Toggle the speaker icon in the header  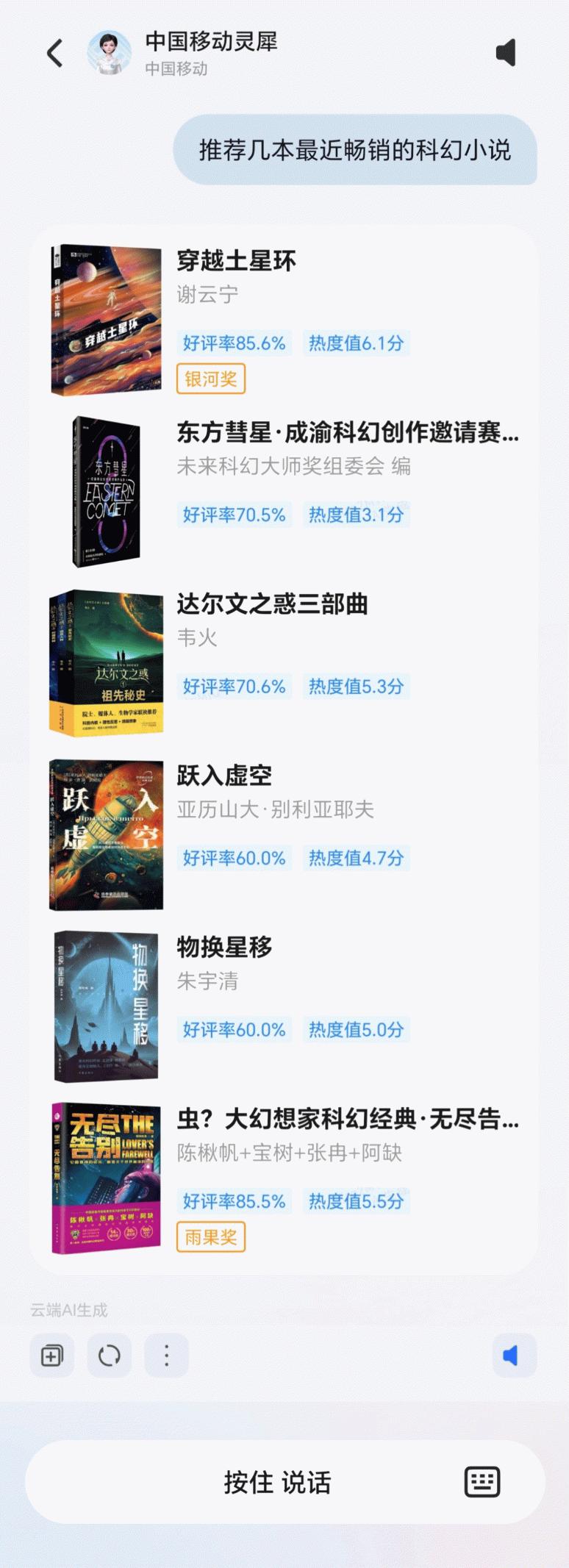507,53
